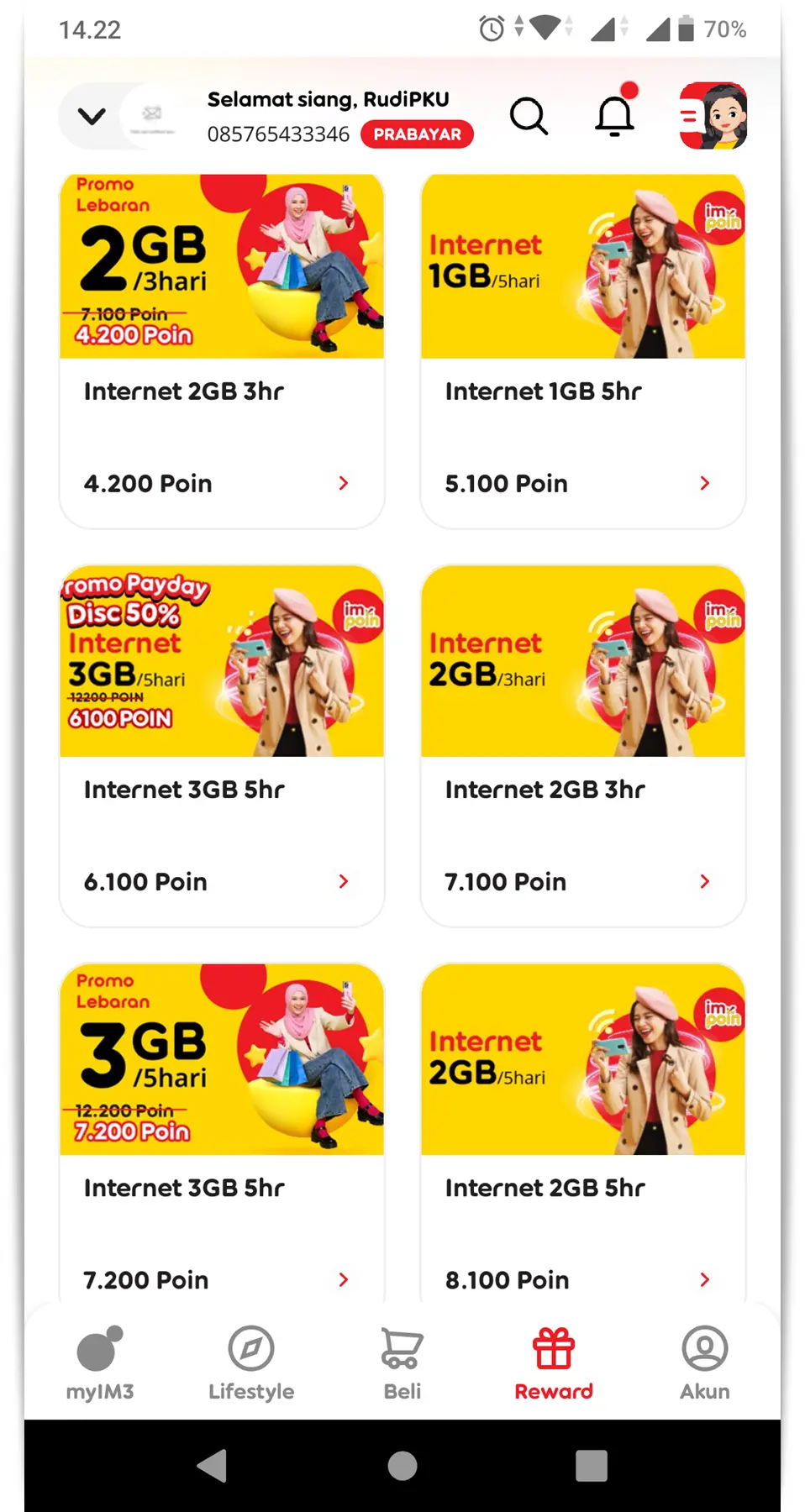Switch to the Lifestyle tab
Screen dimensions: 805x1512
pos(251,1363)
